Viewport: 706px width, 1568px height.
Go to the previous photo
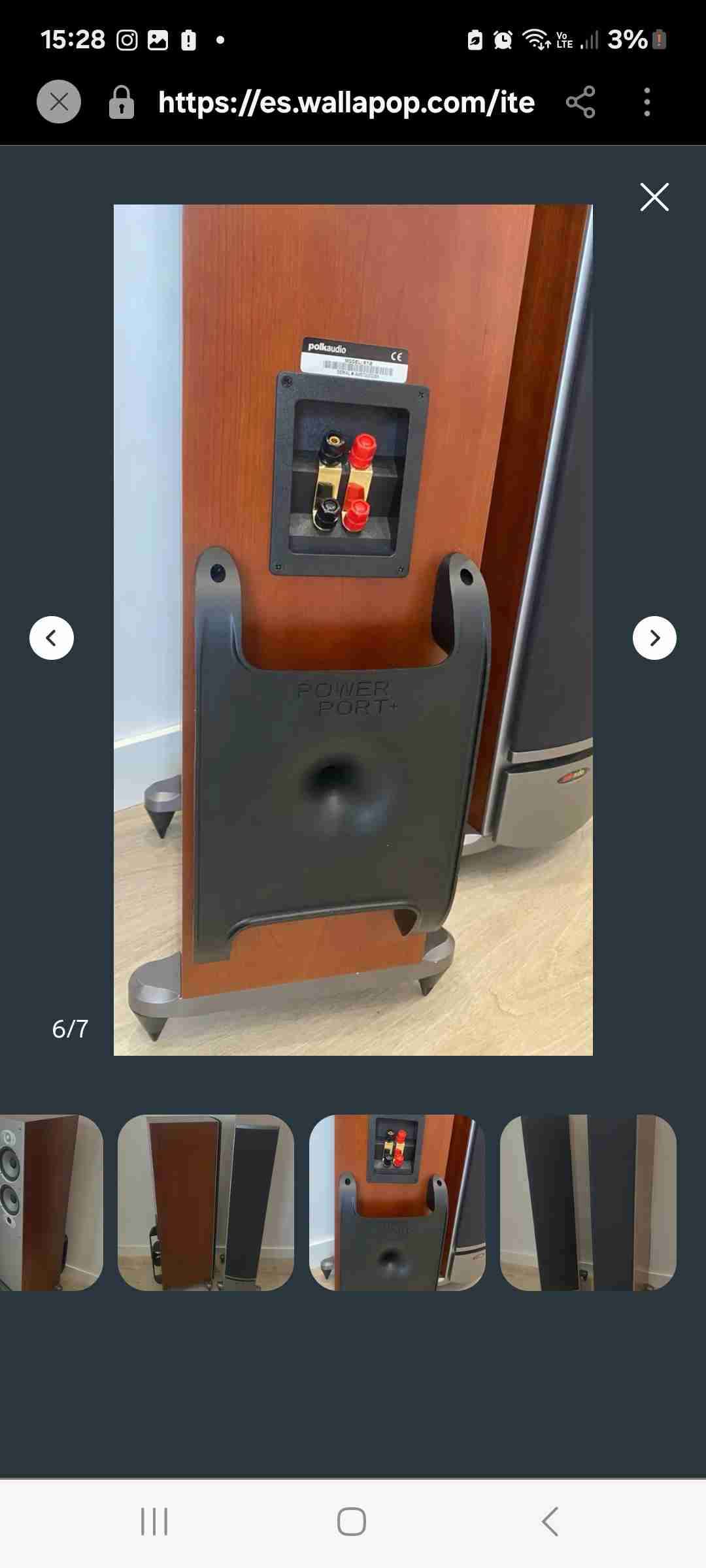click(x=52, y=638)
